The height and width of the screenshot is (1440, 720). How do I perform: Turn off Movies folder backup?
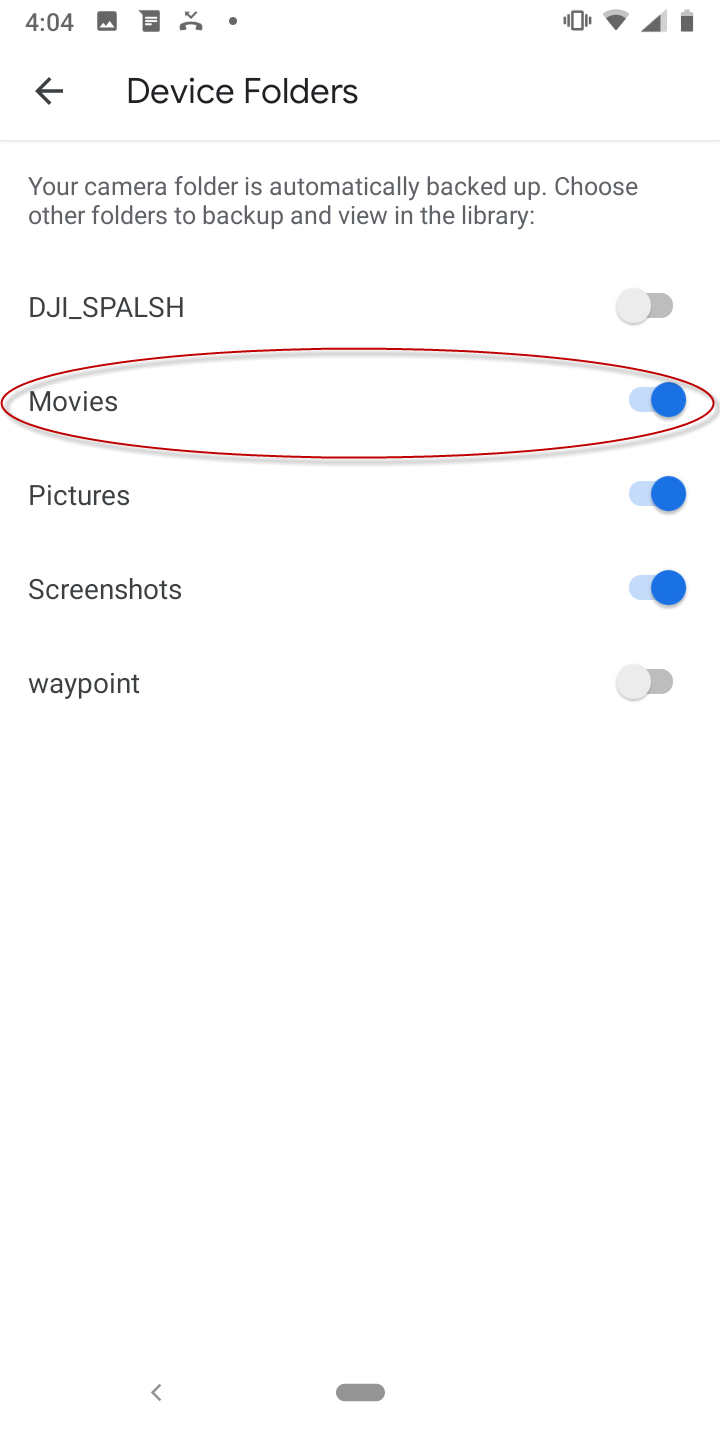pyautogui.click(x=657, y=401)
